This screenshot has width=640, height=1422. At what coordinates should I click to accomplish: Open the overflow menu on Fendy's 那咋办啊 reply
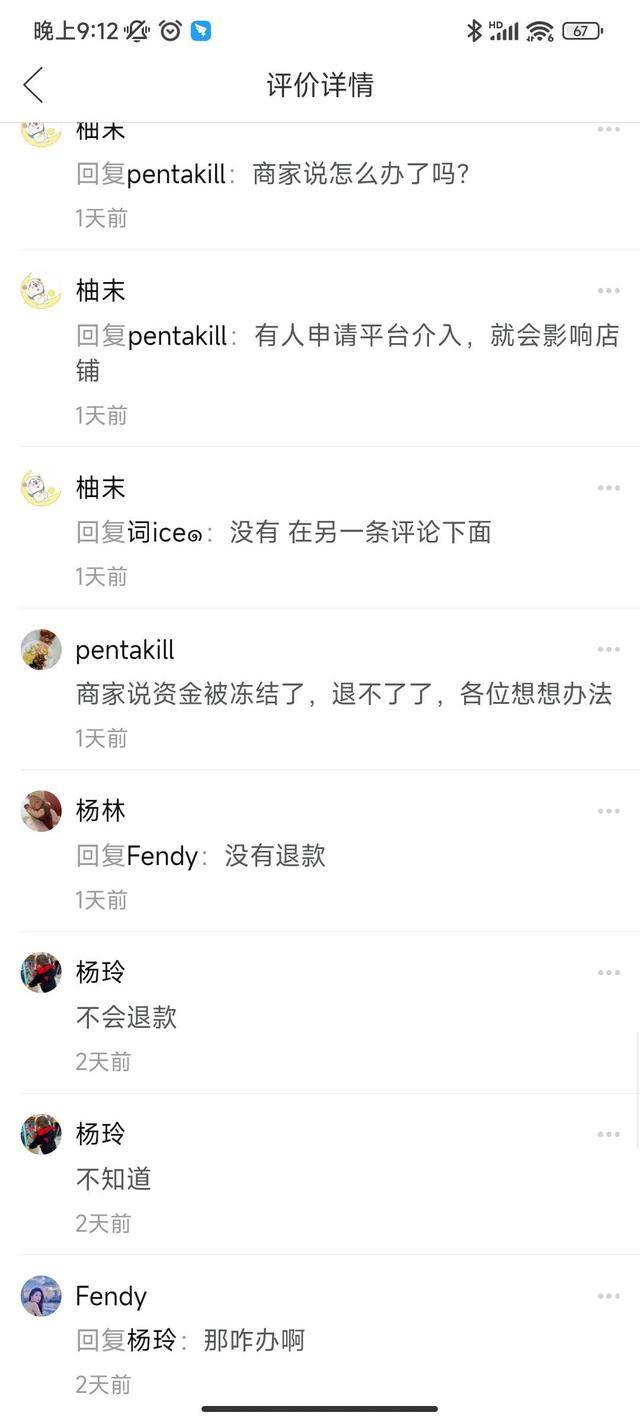pyautogui.click(x=609, y=1296)
